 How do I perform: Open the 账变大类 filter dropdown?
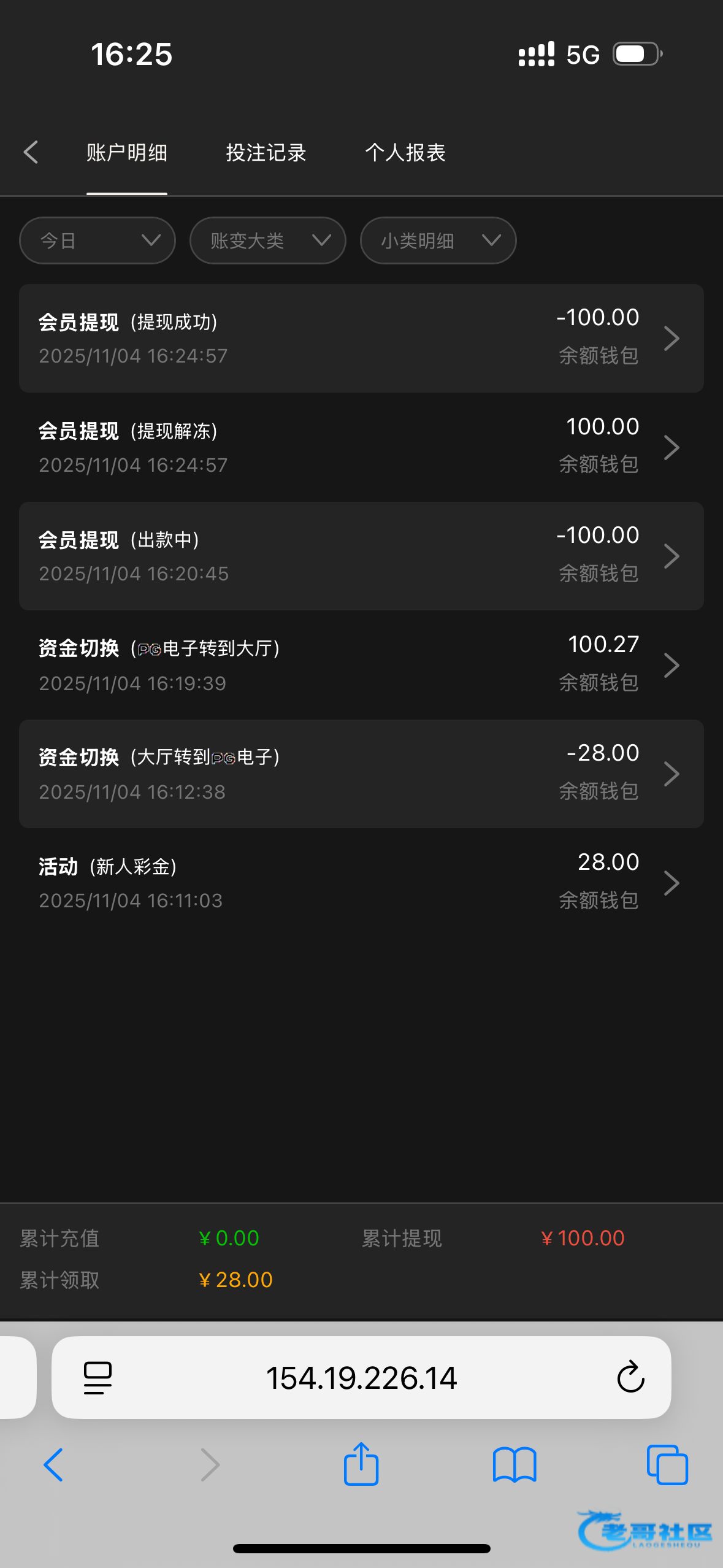coord(267,240)
